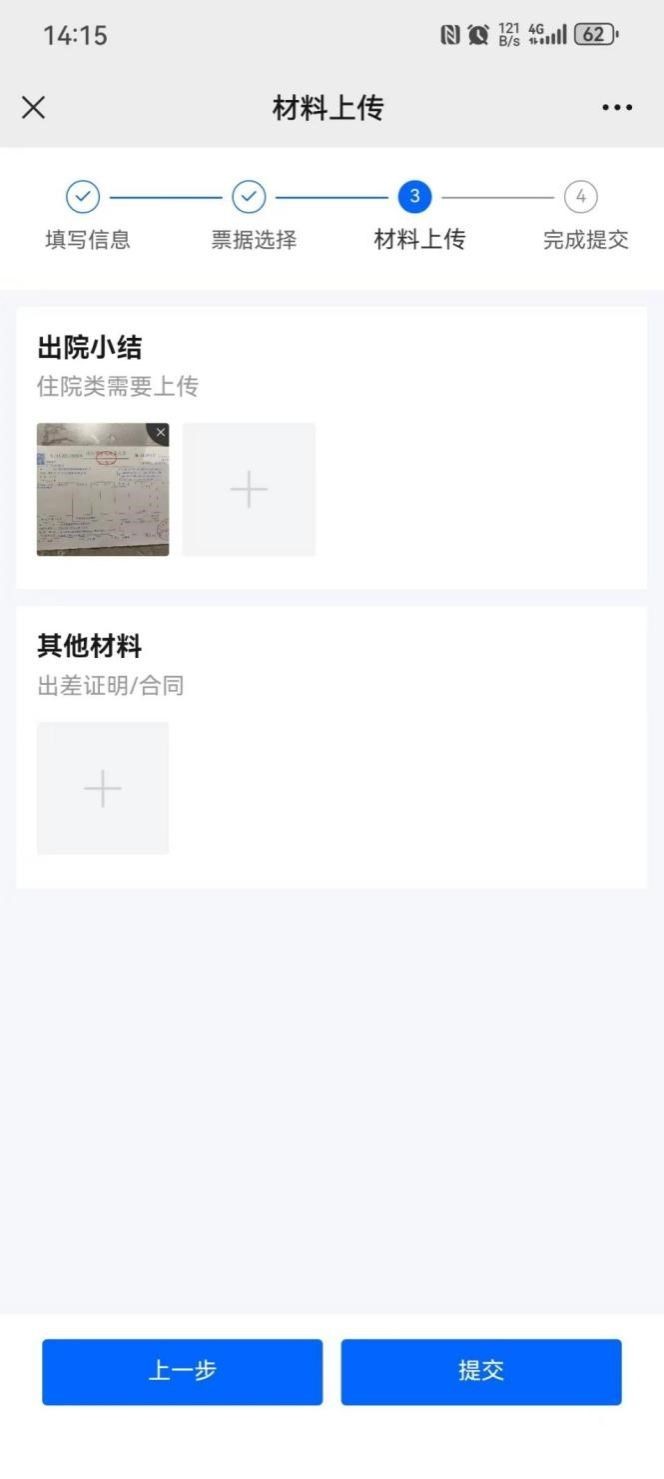The width and height of the screenshot is (664, 1479).
Task: Go back with 上一步
Action: (x=182, y=1371)
